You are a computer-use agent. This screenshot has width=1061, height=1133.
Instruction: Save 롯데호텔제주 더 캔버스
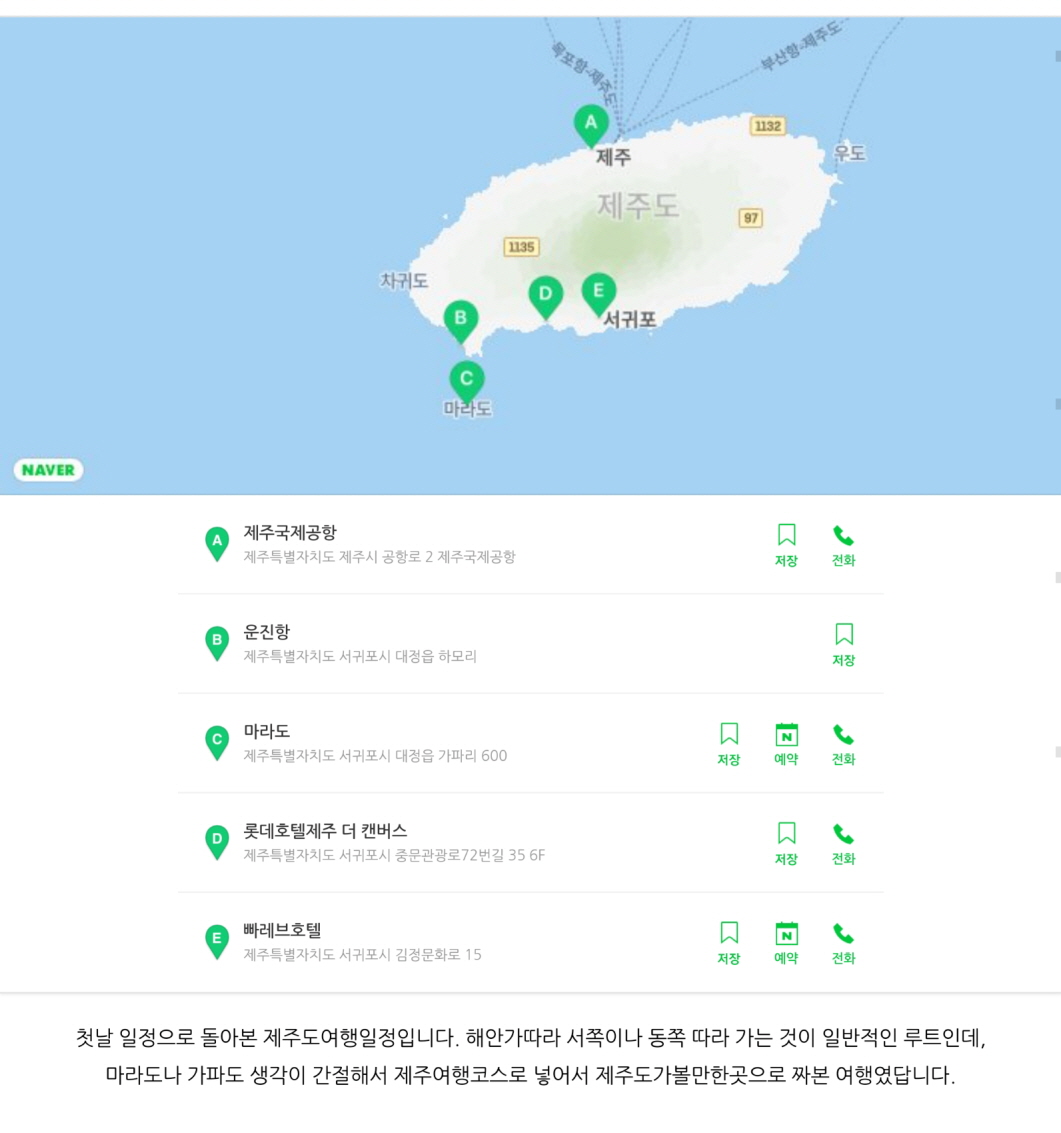tap(786, 842)
